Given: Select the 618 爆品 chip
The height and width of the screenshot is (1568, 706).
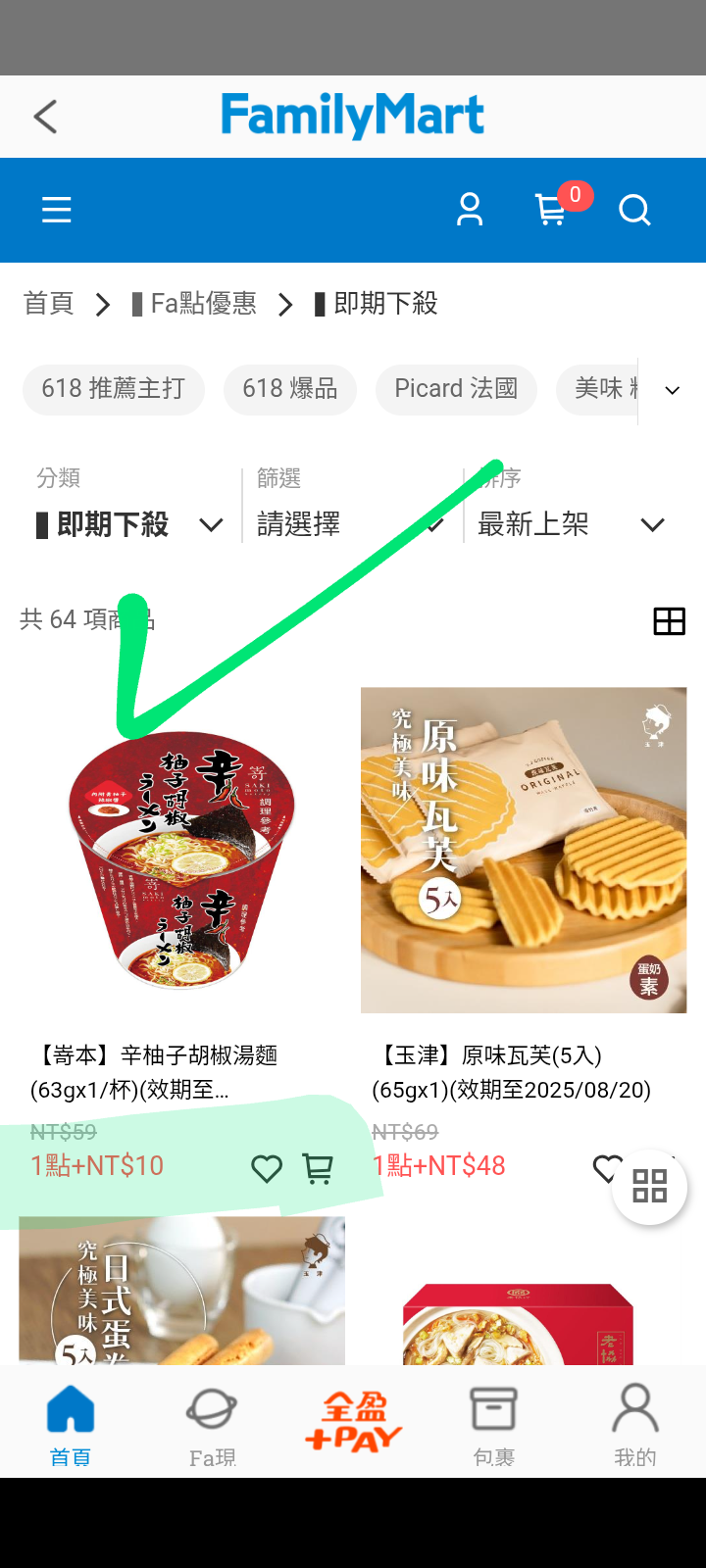Looking at the screenshot, I should 290,389.
